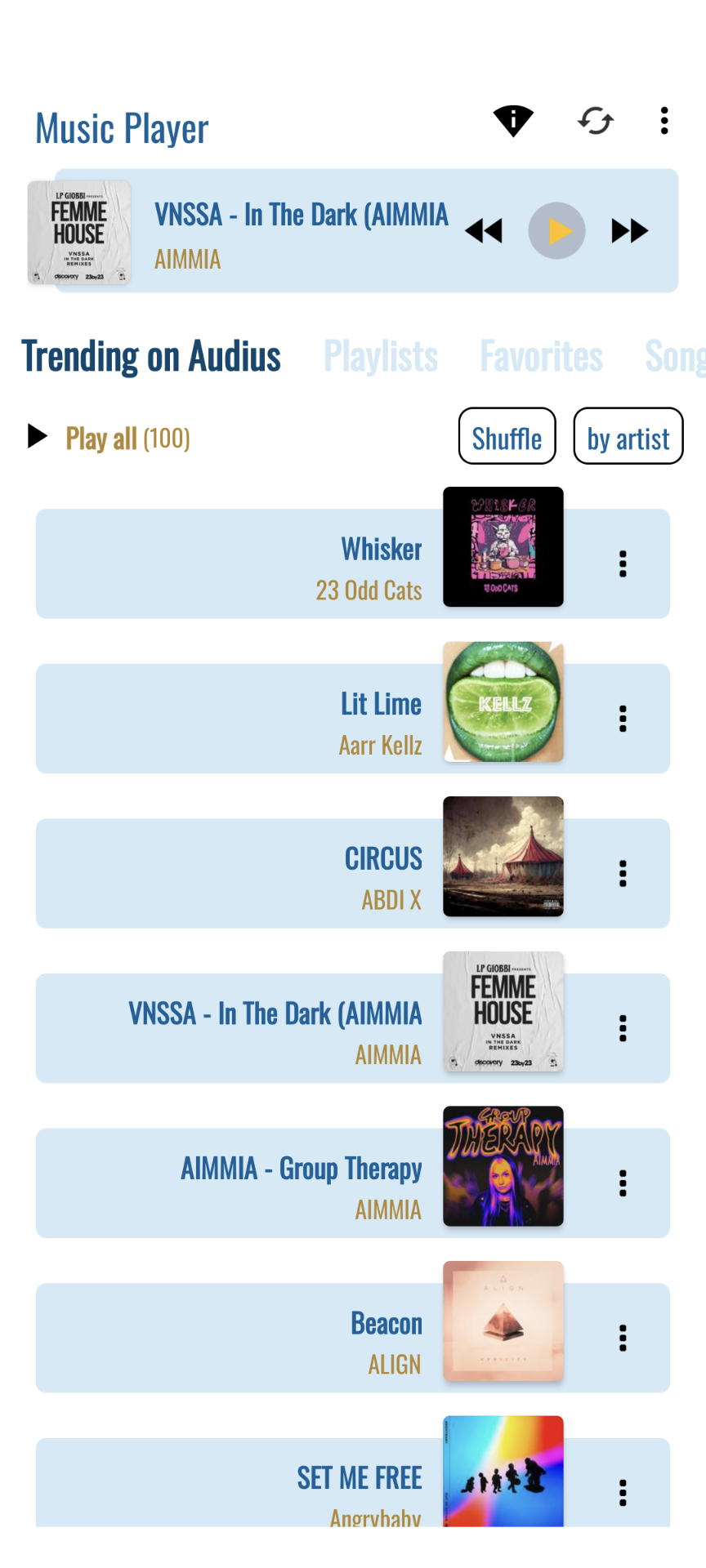The height and width of the screenshot is (1568, 706).
Task: Tap the refresh sync icon
Action: [596, 121]
